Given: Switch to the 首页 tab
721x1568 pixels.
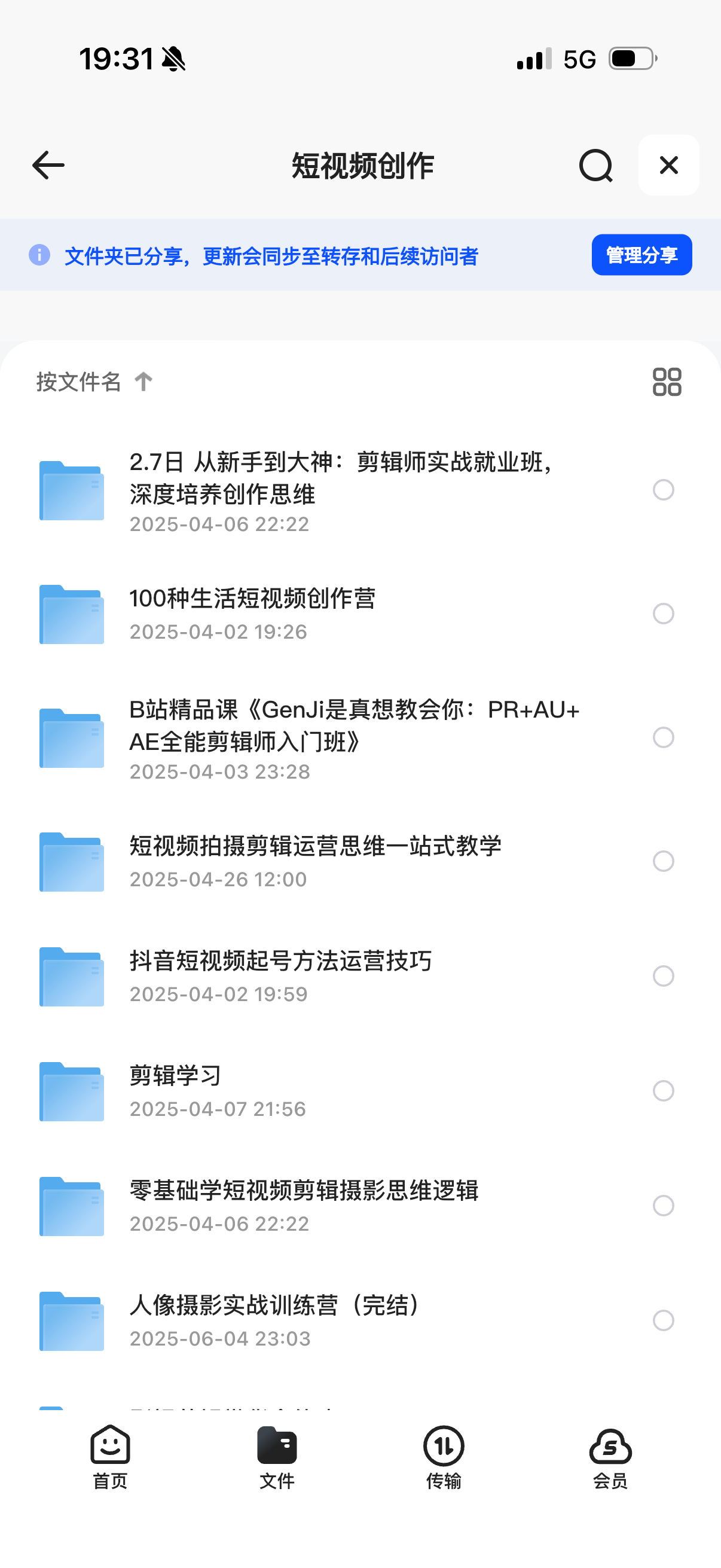Looking at the screenshot, I should click(x=110, y=1456).
